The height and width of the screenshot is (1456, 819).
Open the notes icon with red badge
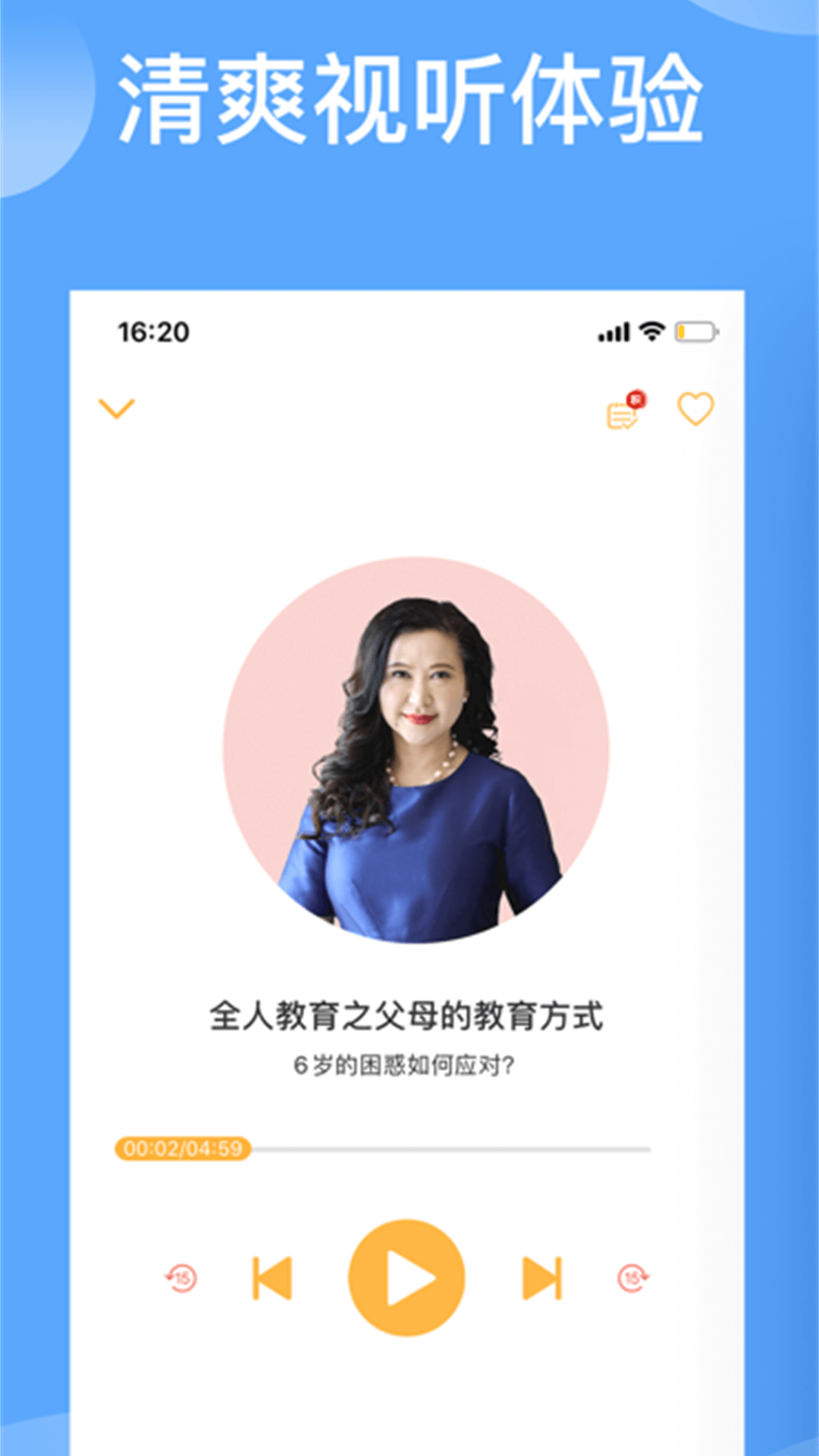(623, 416)
